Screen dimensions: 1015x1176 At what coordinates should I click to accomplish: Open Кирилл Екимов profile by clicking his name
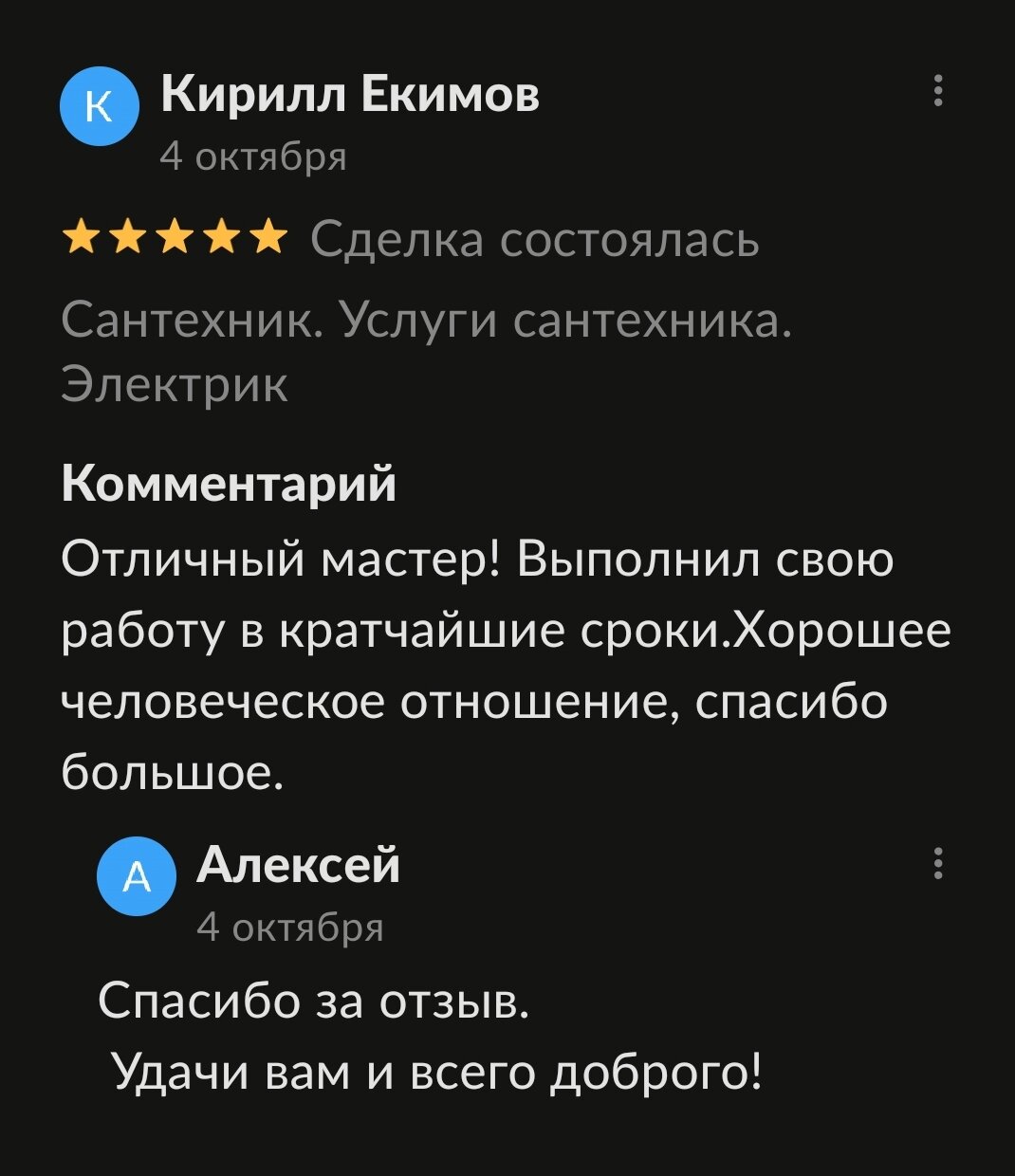350,97
